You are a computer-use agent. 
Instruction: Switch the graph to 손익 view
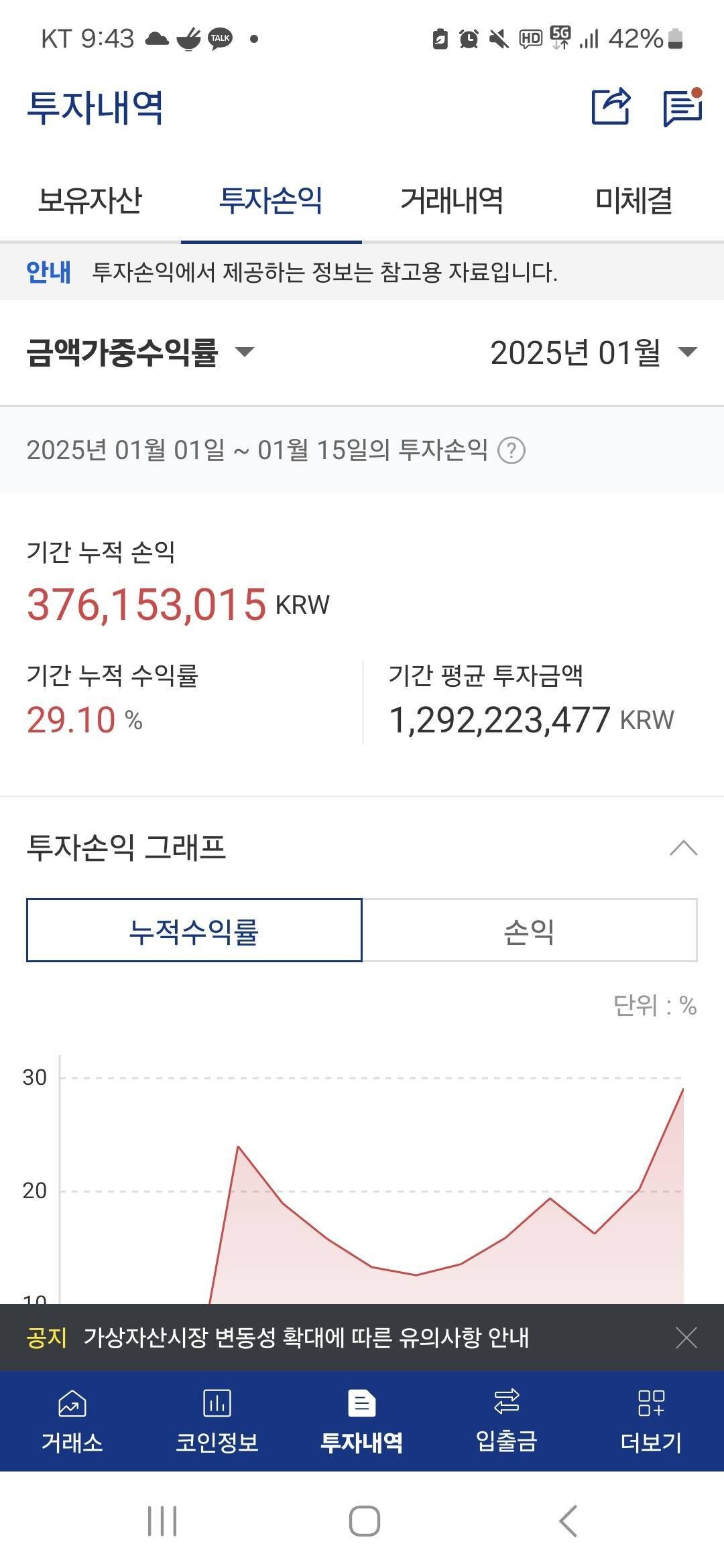530,931
